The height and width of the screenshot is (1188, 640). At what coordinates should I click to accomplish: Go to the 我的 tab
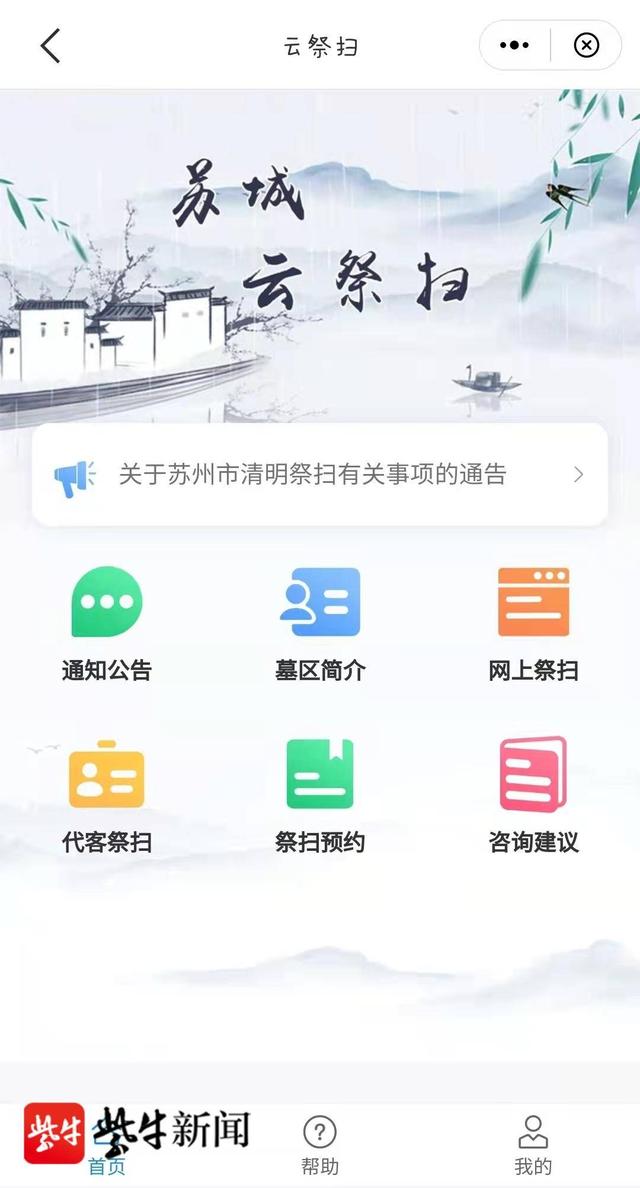(x=533, y=1145)
